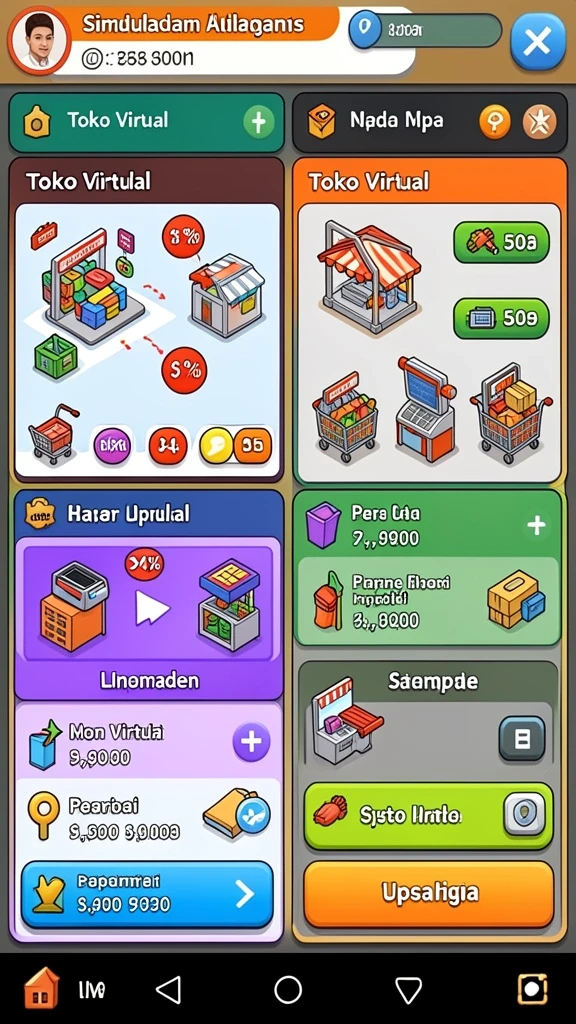
Task: Tap the green plus on Toko Virtual header
Action: click(259, 122)
